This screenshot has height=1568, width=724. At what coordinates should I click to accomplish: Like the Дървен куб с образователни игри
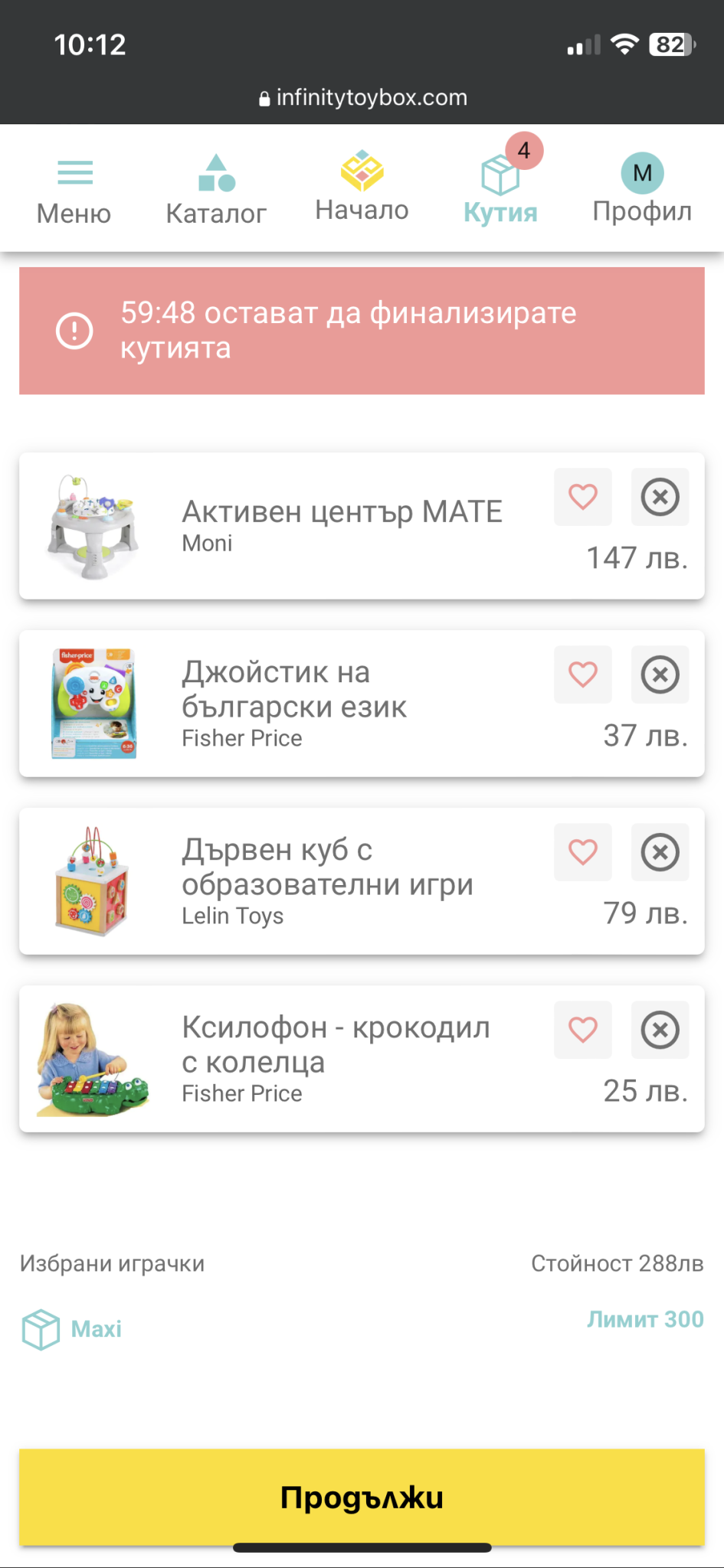pos(583,852)
